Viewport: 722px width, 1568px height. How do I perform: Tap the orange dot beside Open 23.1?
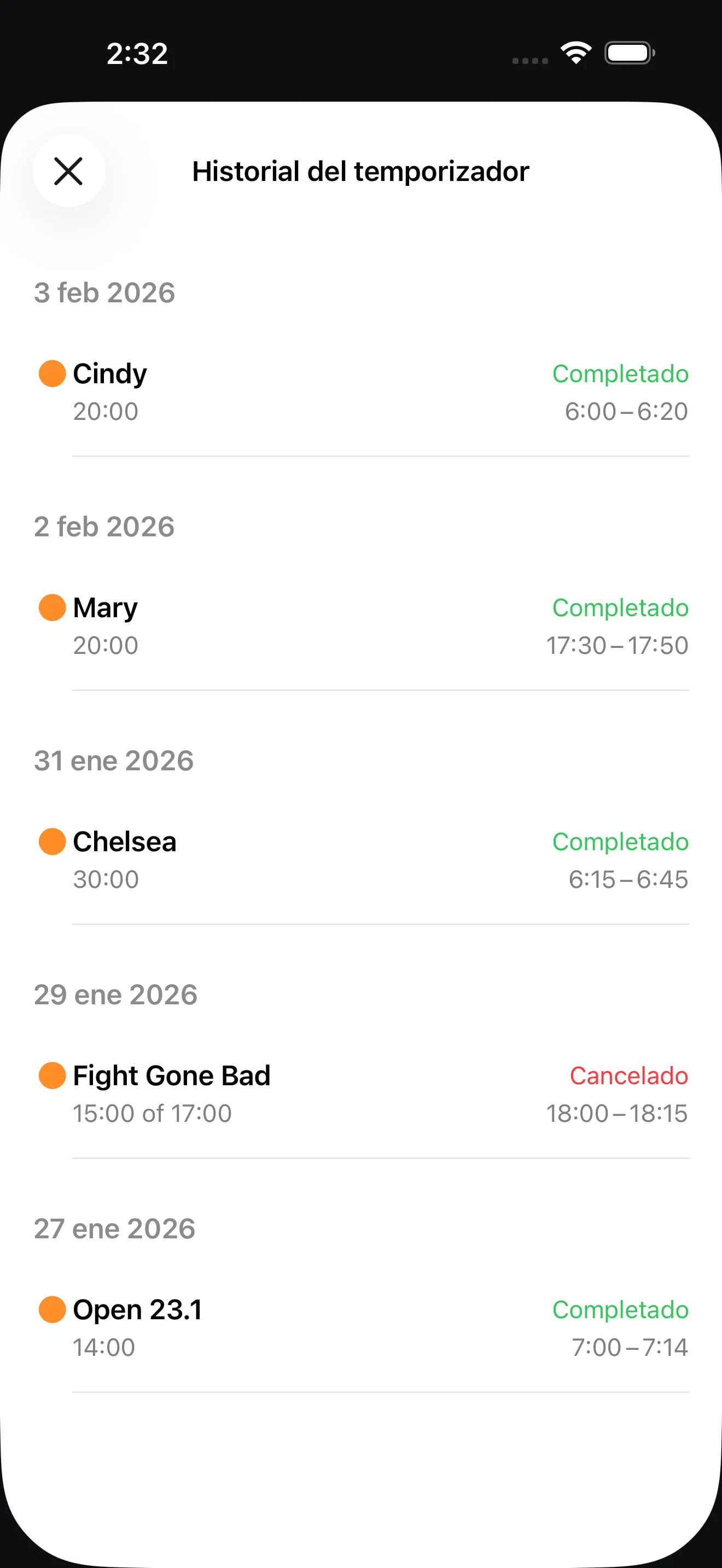[52, 1309]
